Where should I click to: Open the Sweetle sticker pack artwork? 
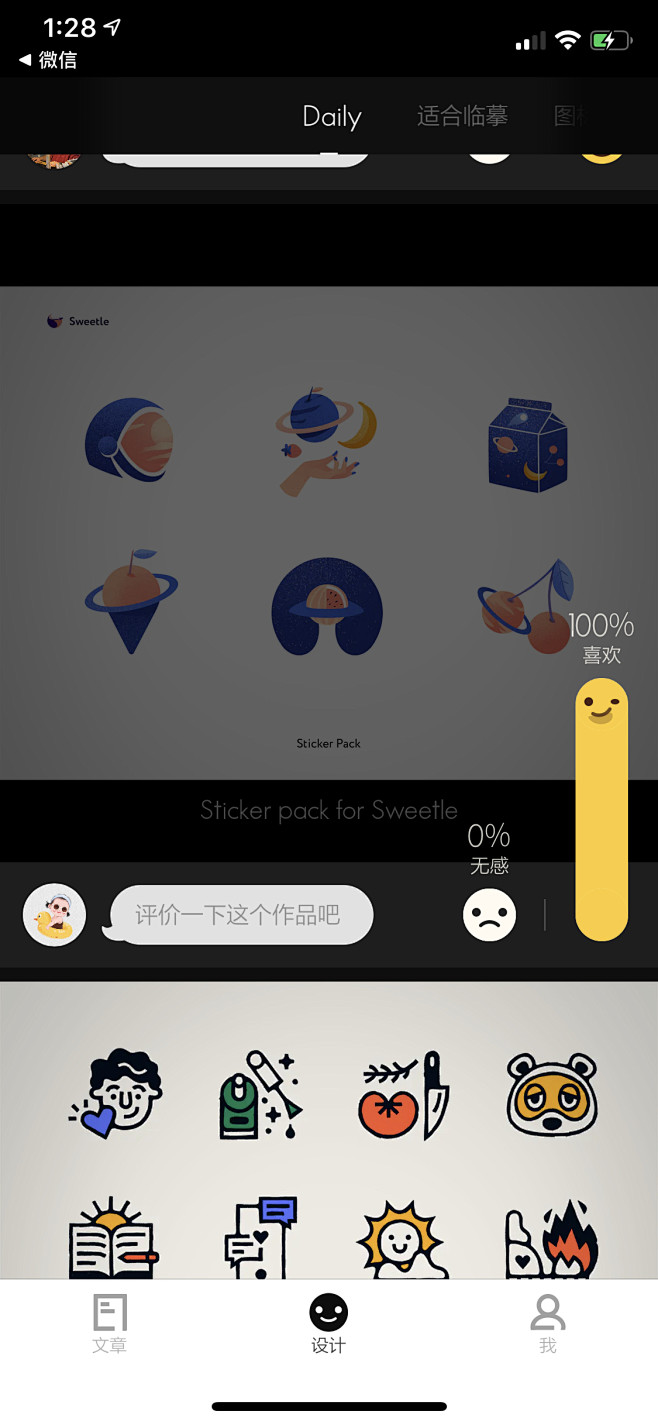pyautogui.click(x=329, y=533)
